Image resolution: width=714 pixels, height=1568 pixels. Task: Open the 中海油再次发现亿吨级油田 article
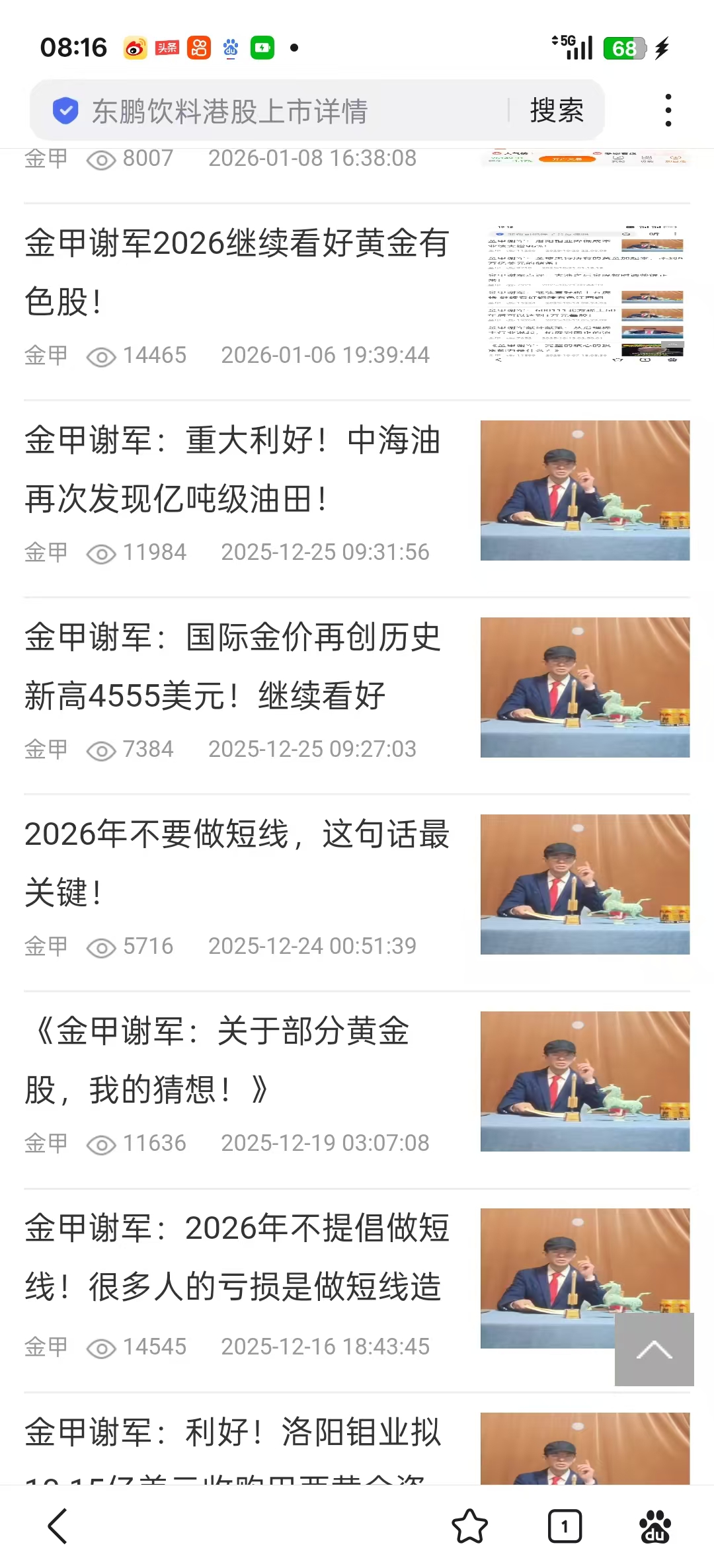pyautogui.click(x=231, y=473)
